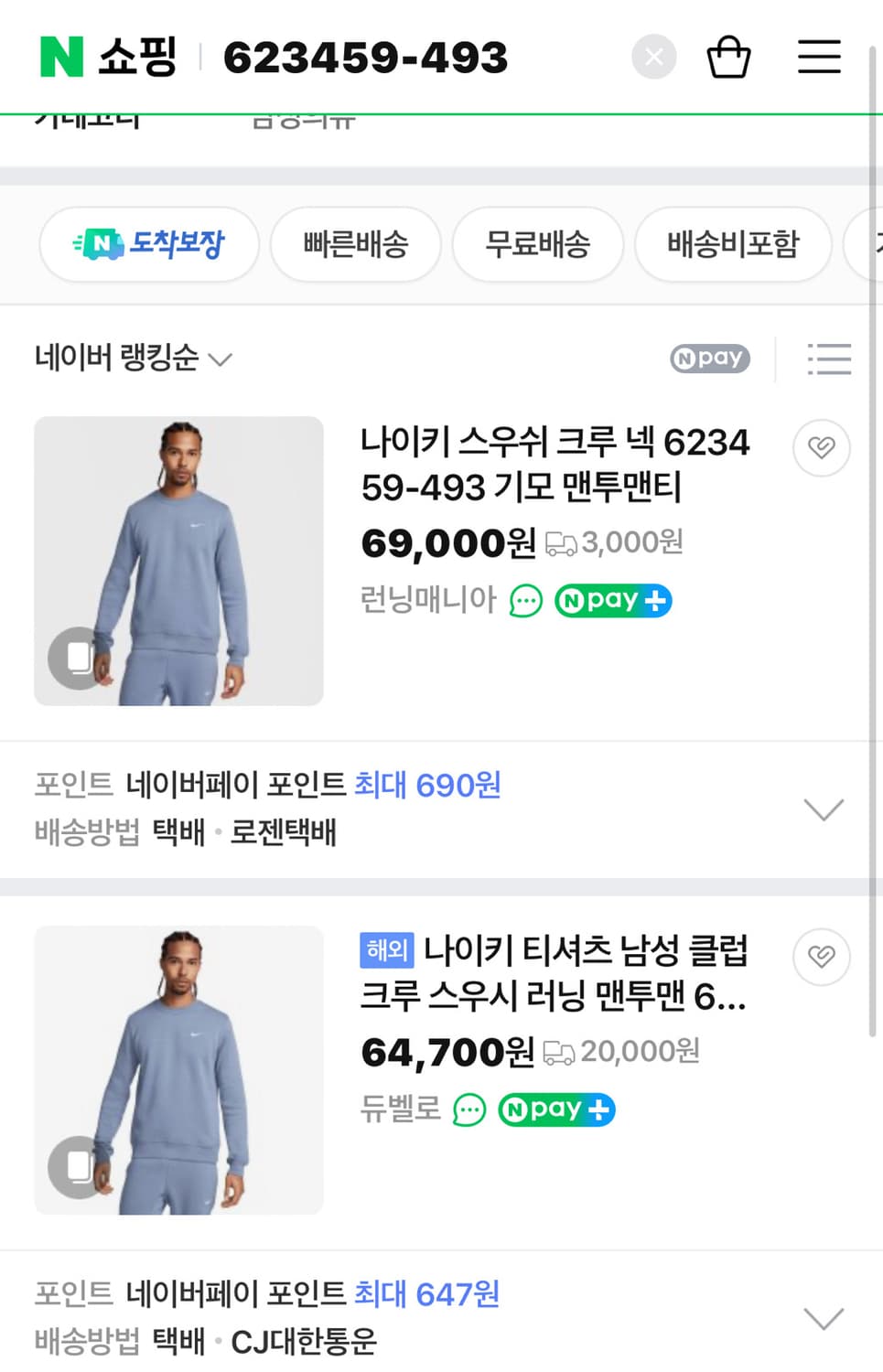
Task: Switch to list view layout icon
Action: (x=829, y=359)
